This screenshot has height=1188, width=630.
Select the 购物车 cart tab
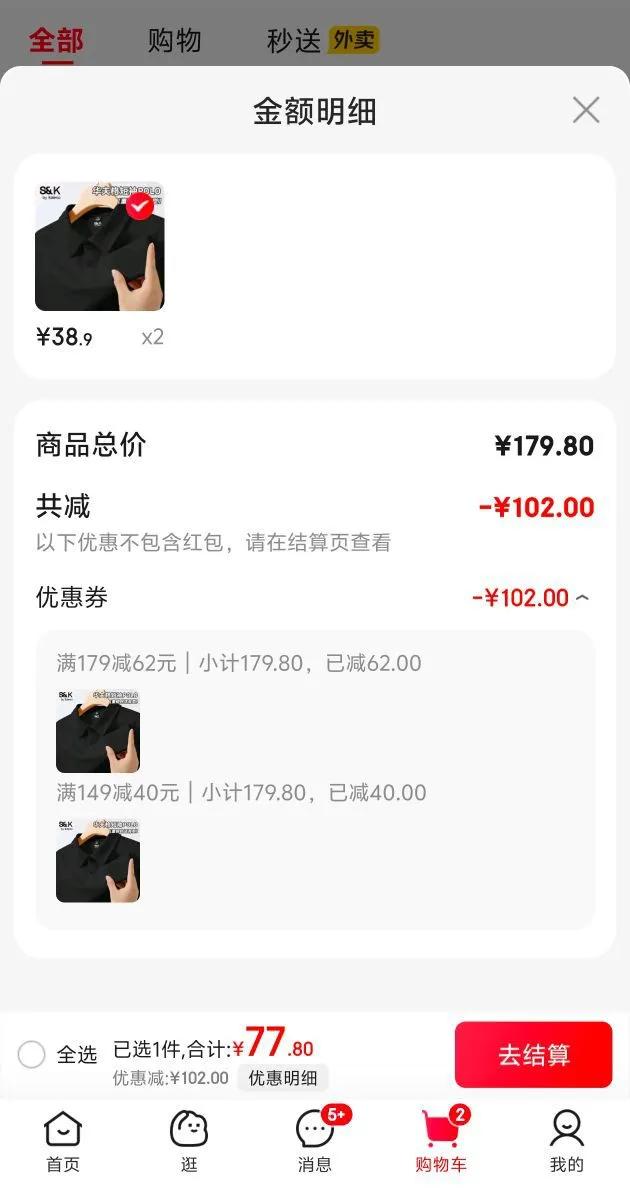click(441, 1141)
